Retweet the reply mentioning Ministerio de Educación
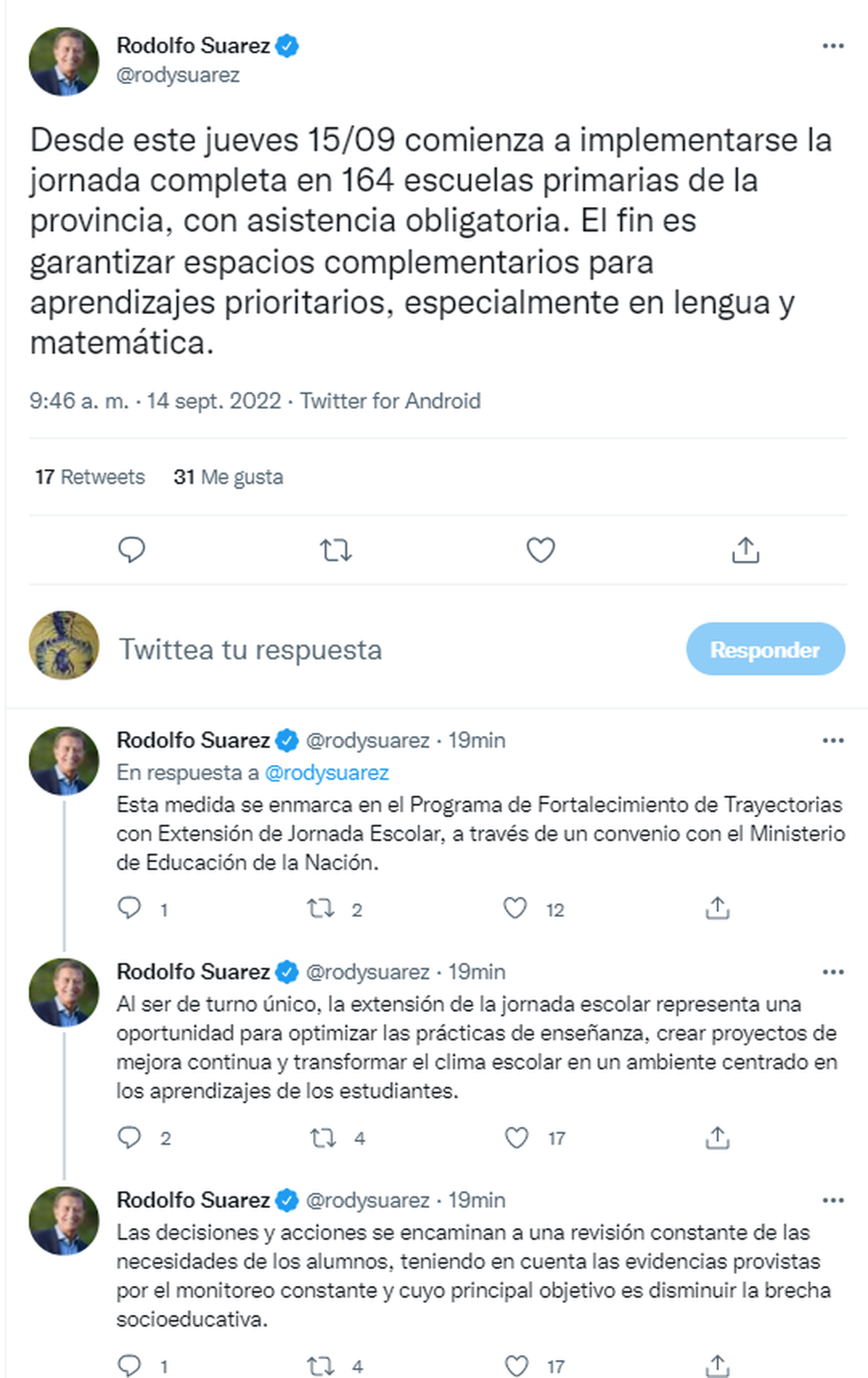Image resolution: width=868 pixels, height=1378 pixels. (x=320, y=908)
